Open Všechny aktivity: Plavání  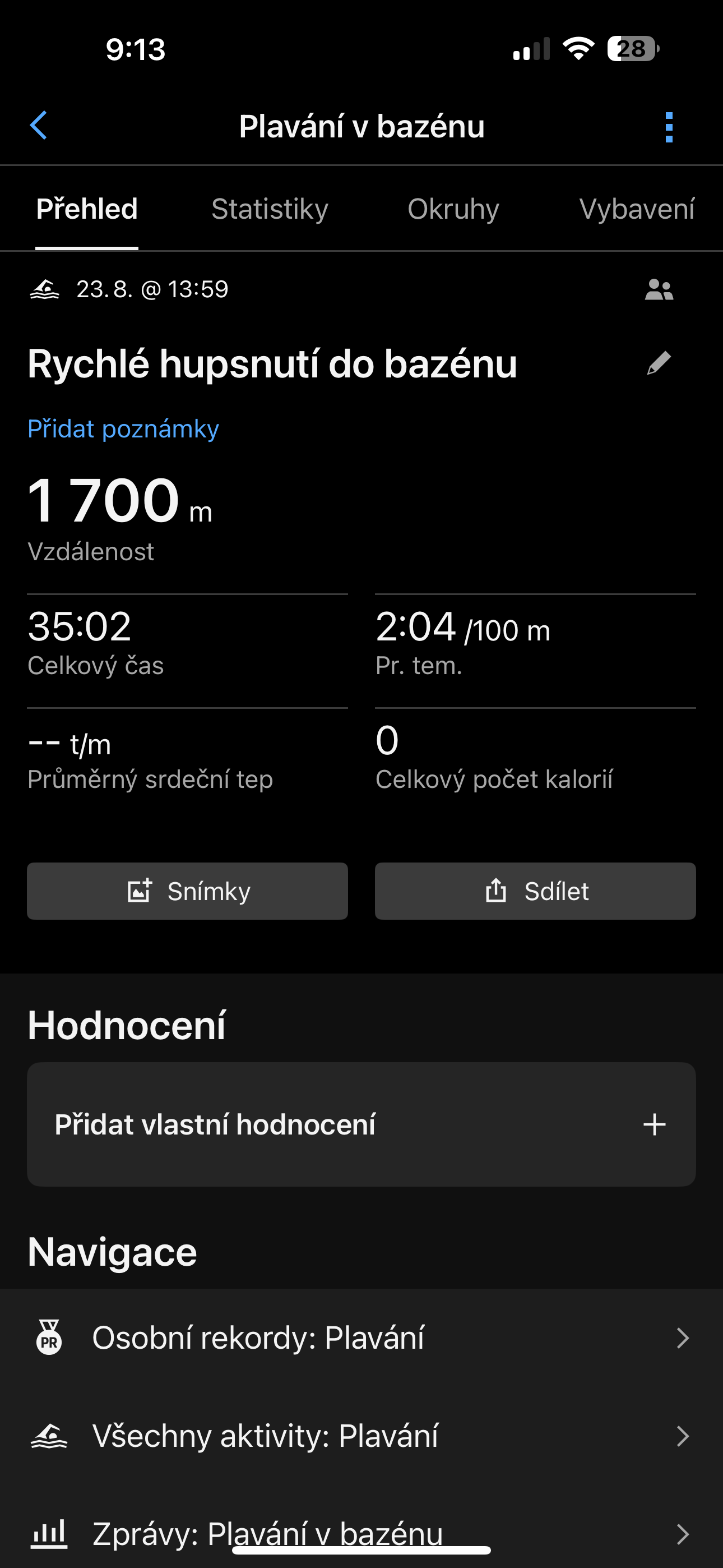[x=361, y=1437]
